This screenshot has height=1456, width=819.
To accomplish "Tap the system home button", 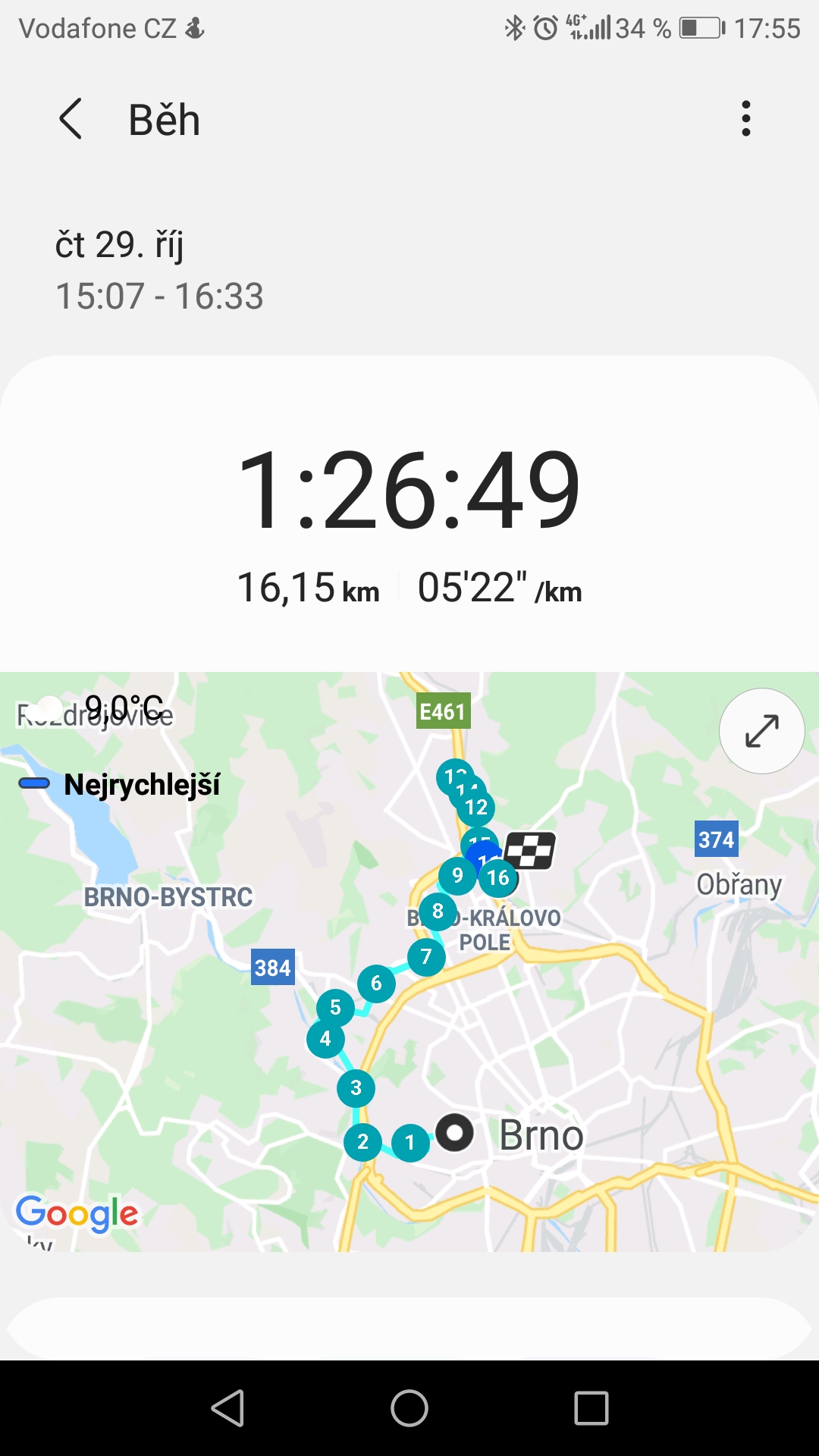I will (409, 1408).
